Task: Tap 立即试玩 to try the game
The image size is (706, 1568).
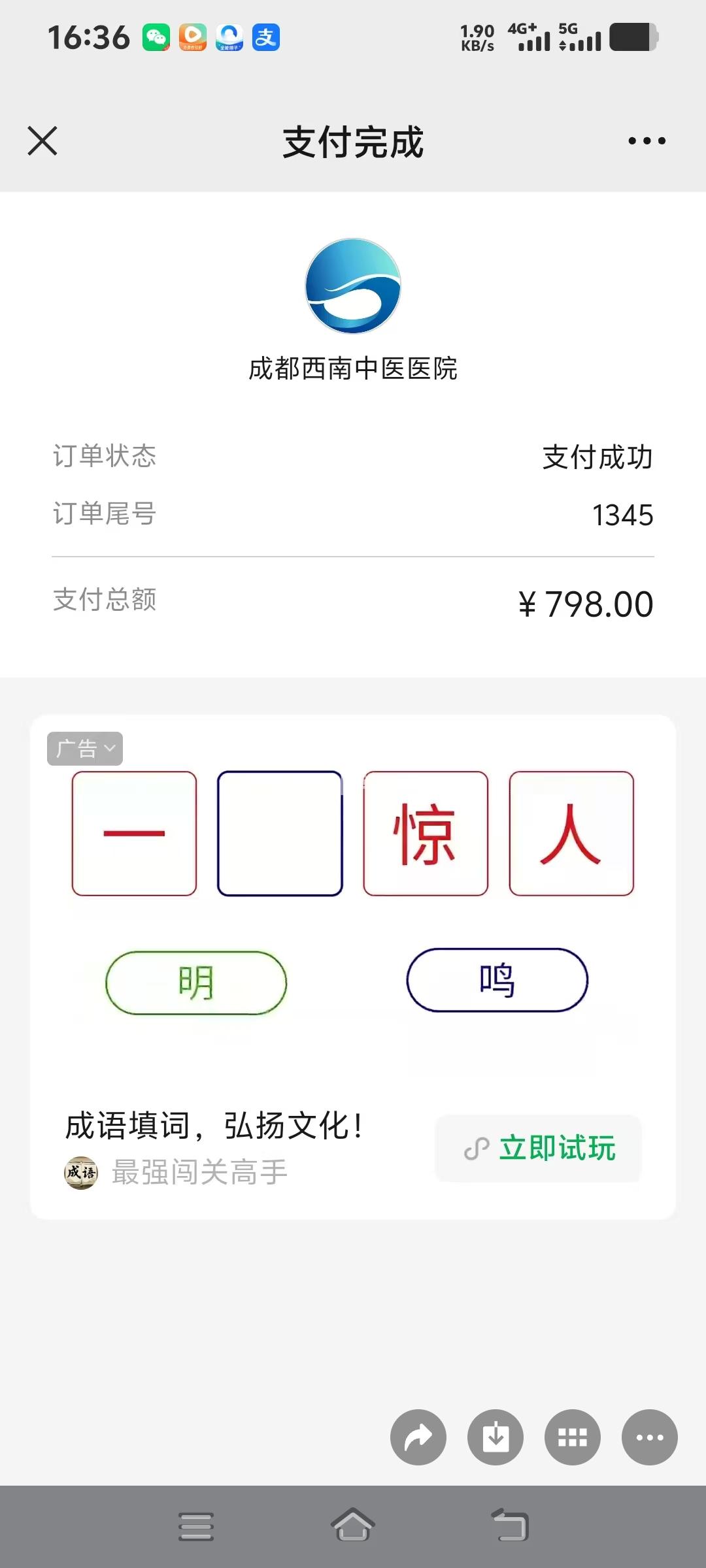Action: coord(539,1148)
